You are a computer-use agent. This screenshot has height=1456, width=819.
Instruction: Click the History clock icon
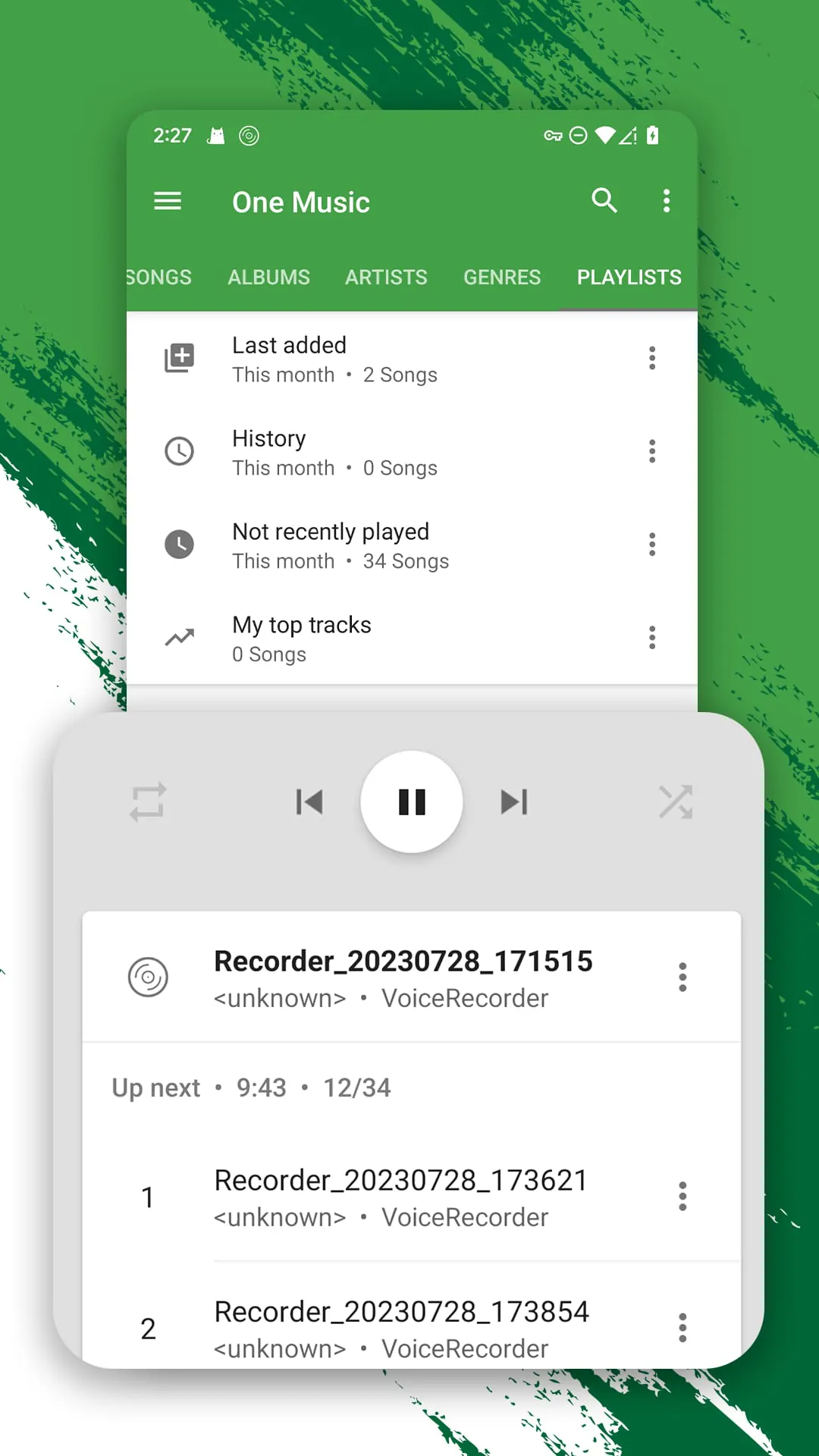(x=179, y=451)
